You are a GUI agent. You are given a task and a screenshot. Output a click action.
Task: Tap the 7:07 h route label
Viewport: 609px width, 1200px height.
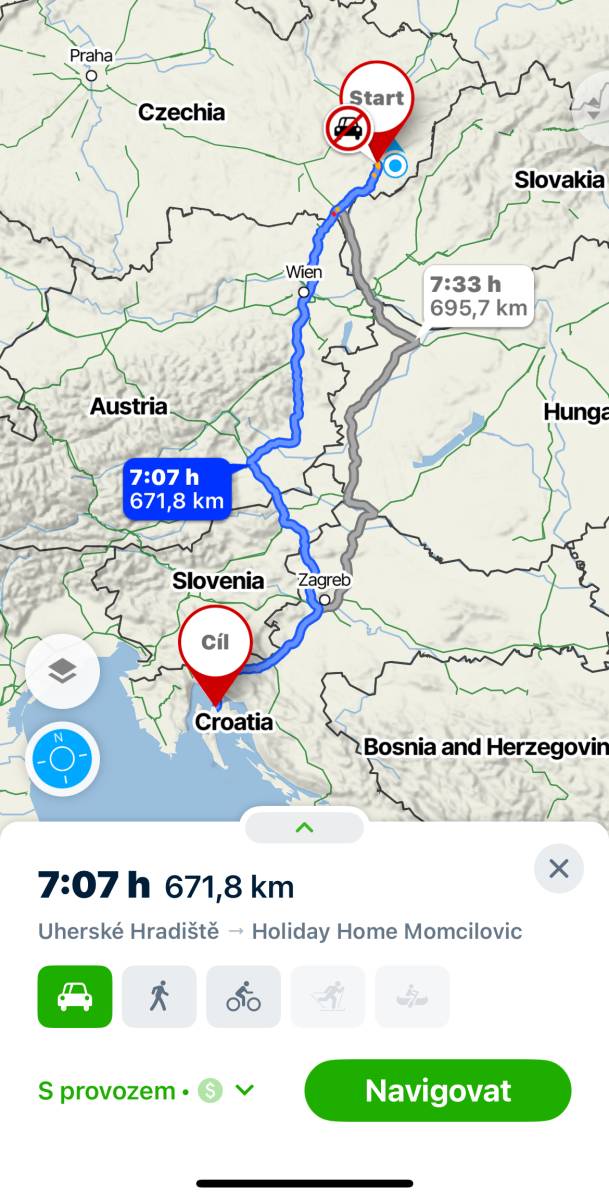pyautogui.click(x=178, y=489)
